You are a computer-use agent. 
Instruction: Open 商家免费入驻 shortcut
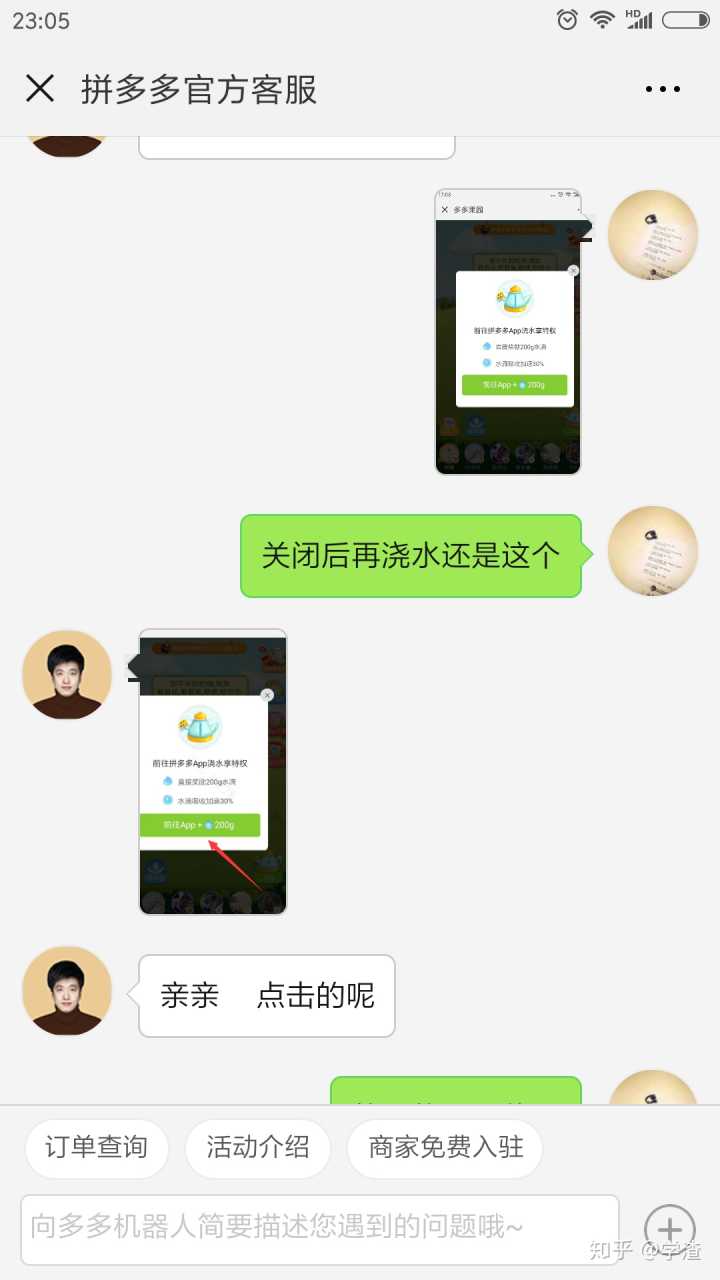tap(445, 1148)
